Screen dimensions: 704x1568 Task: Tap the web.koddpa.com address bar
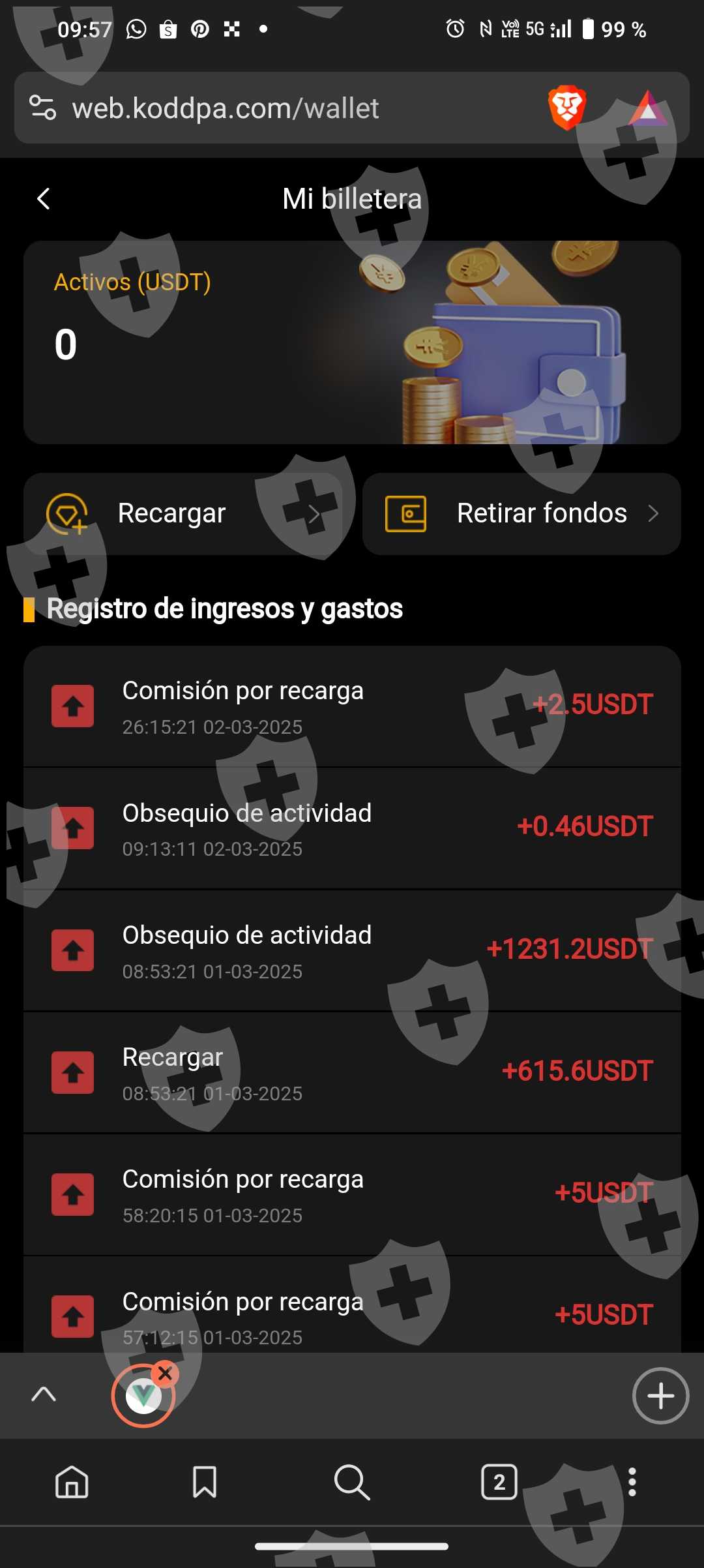(293, 108)
